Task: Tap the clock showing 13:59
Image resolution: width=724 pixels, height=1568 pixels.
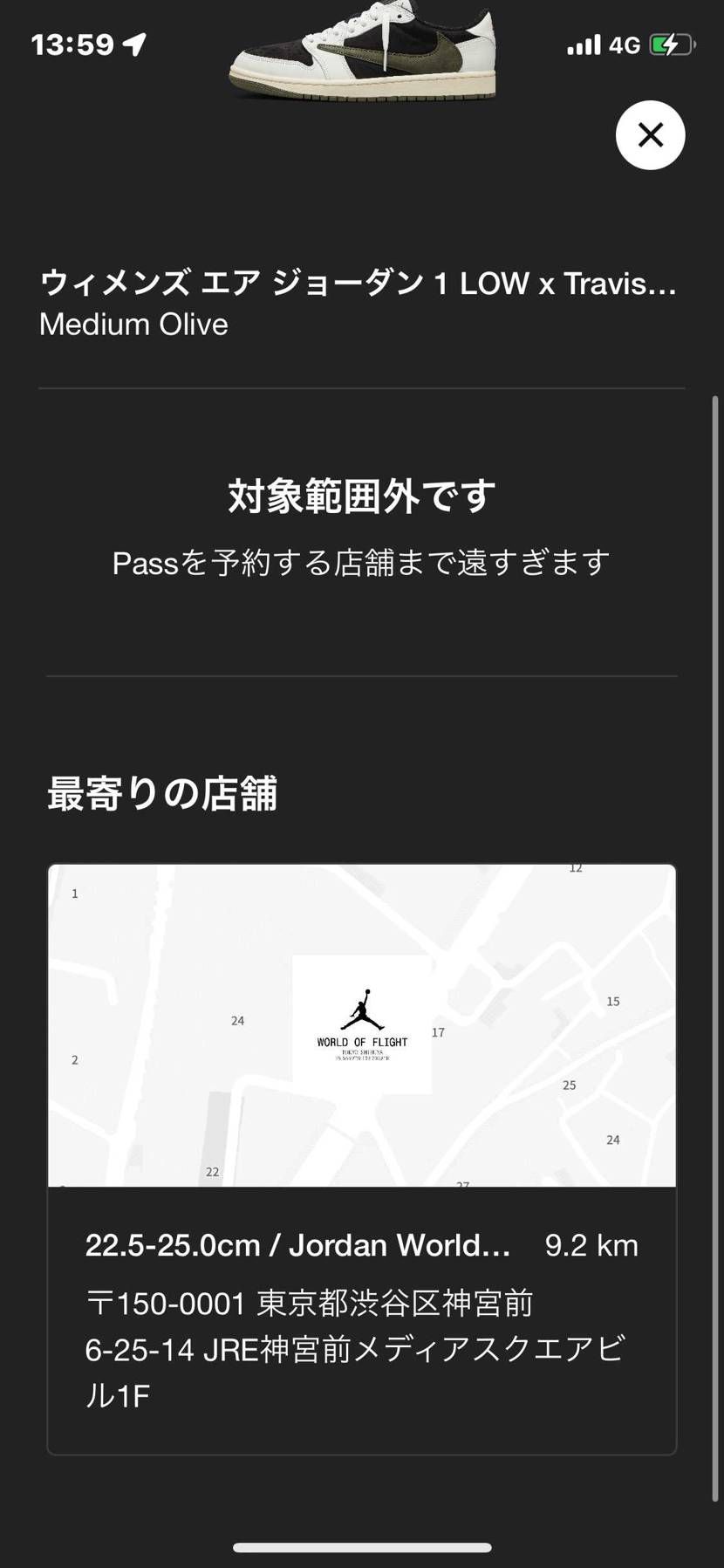Action: click(x=70, y=45)
